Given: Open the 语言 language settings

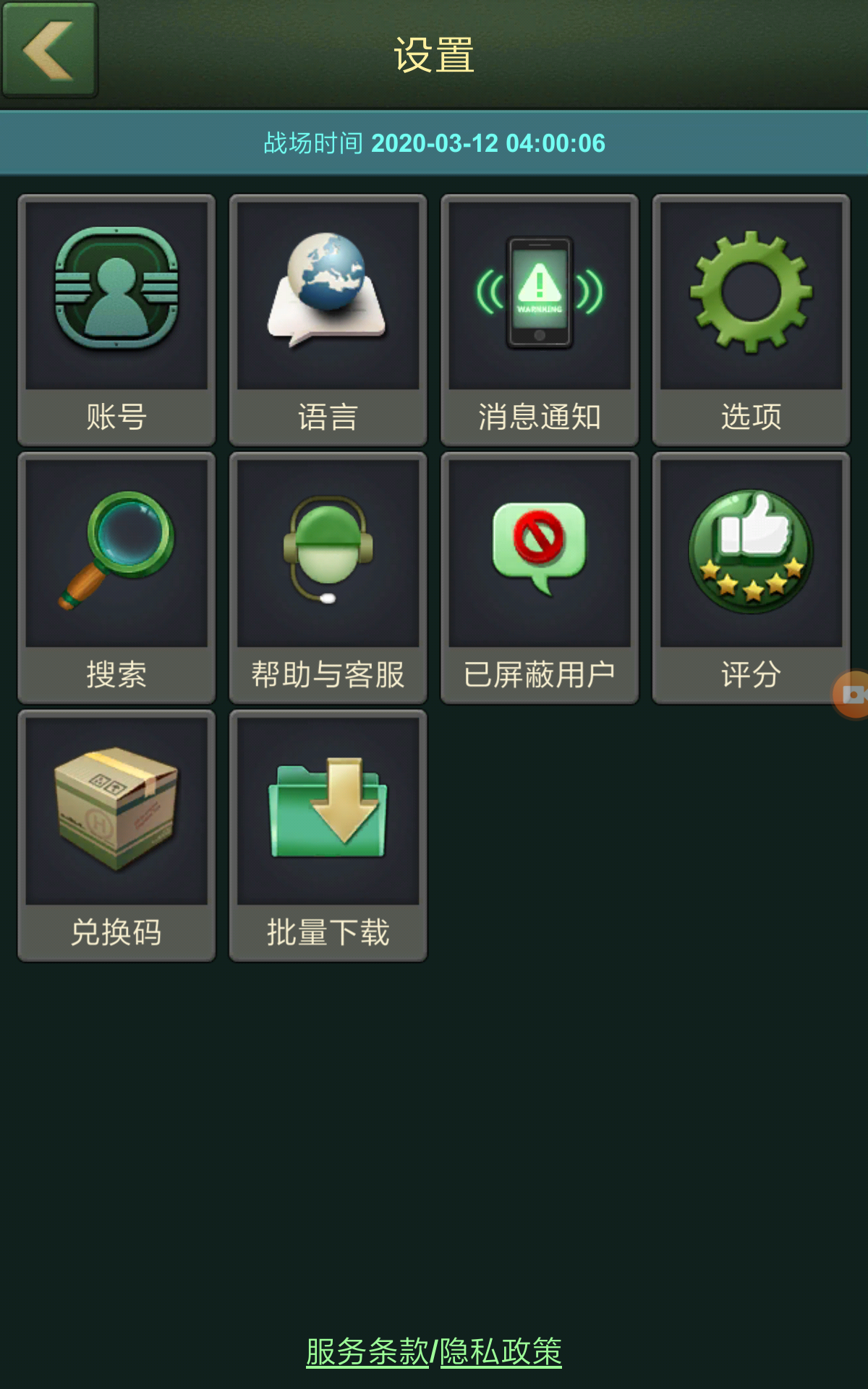Looking at the screenshot, I should 328,319.
